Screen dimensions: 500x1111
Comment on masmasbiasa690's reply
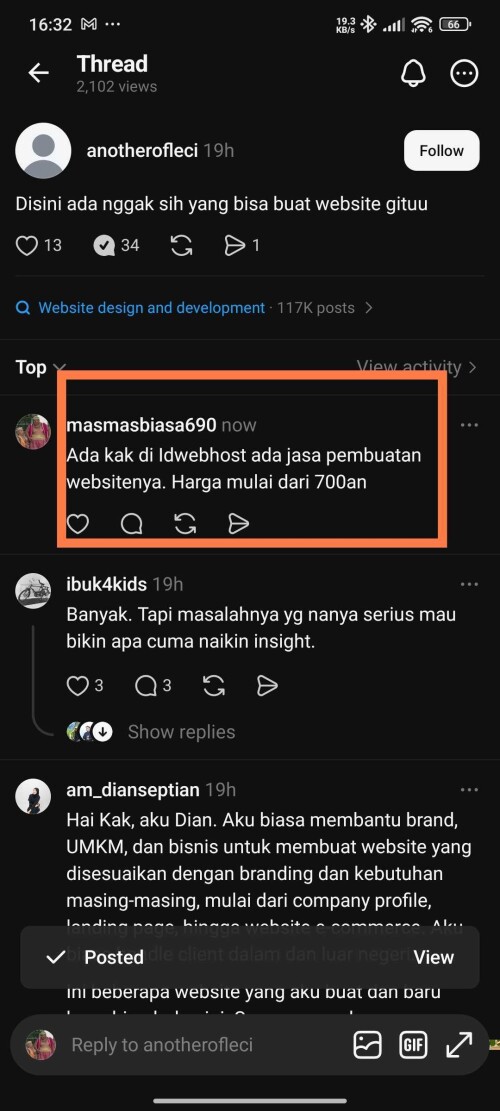132,524
